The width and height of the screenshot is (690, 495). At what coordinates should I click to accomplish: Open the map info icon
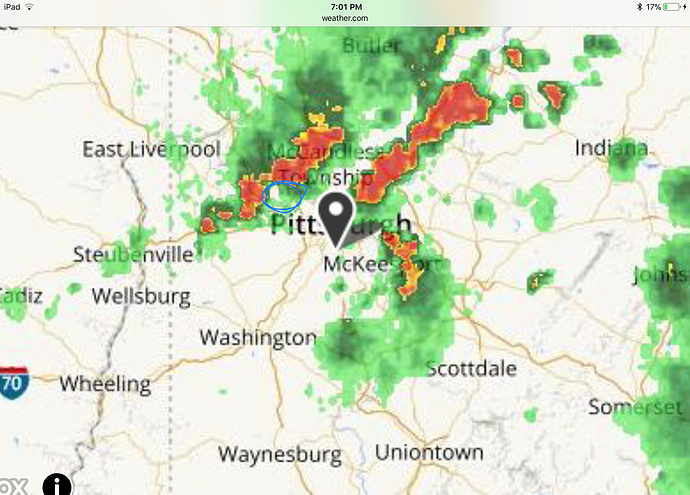click(x=58, y=484)
